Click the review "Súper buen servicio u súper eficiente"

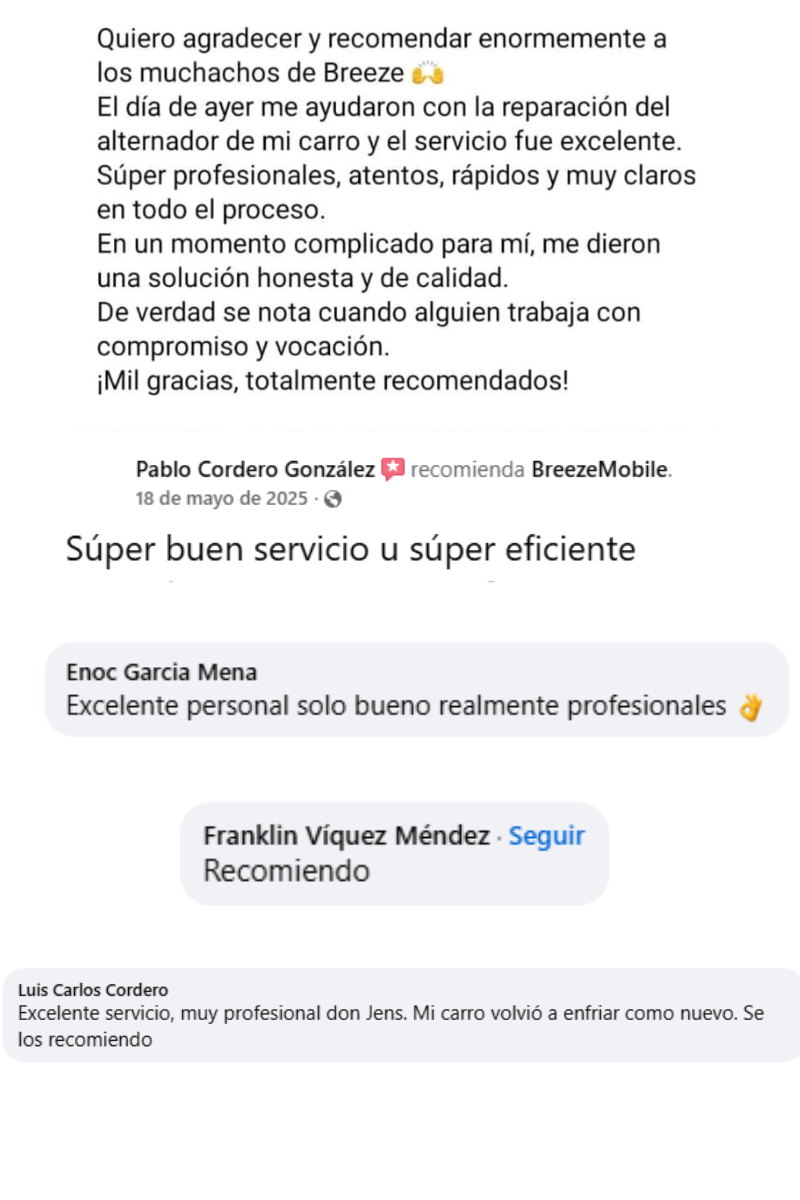point(352,549)
